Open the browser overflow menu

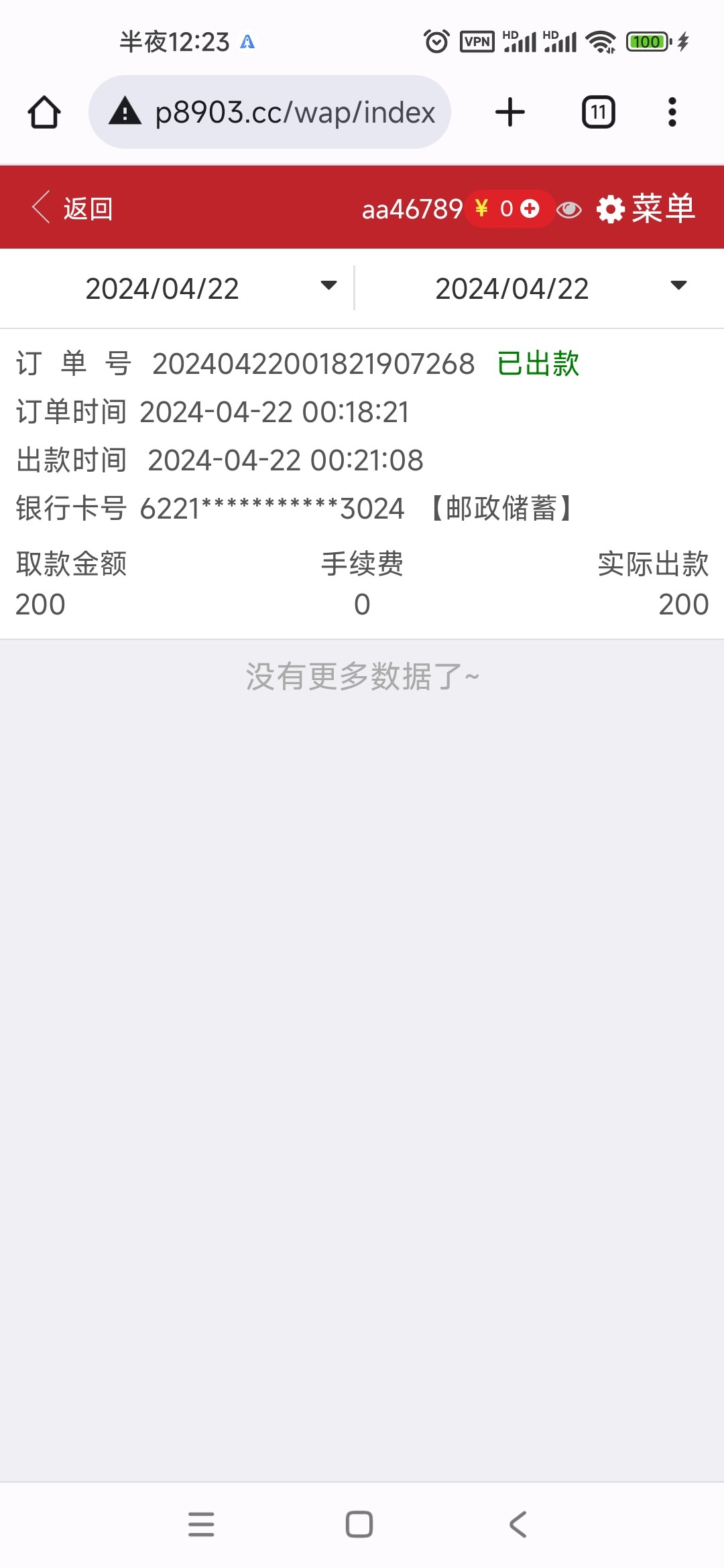click(672, 112)
